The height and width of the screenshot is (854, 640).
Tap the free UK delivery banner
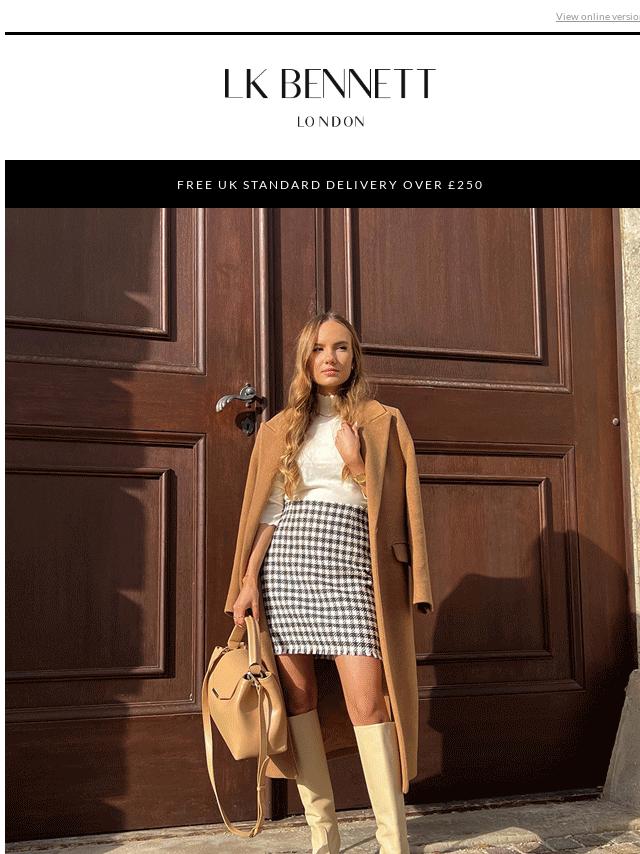click(329, 185)
